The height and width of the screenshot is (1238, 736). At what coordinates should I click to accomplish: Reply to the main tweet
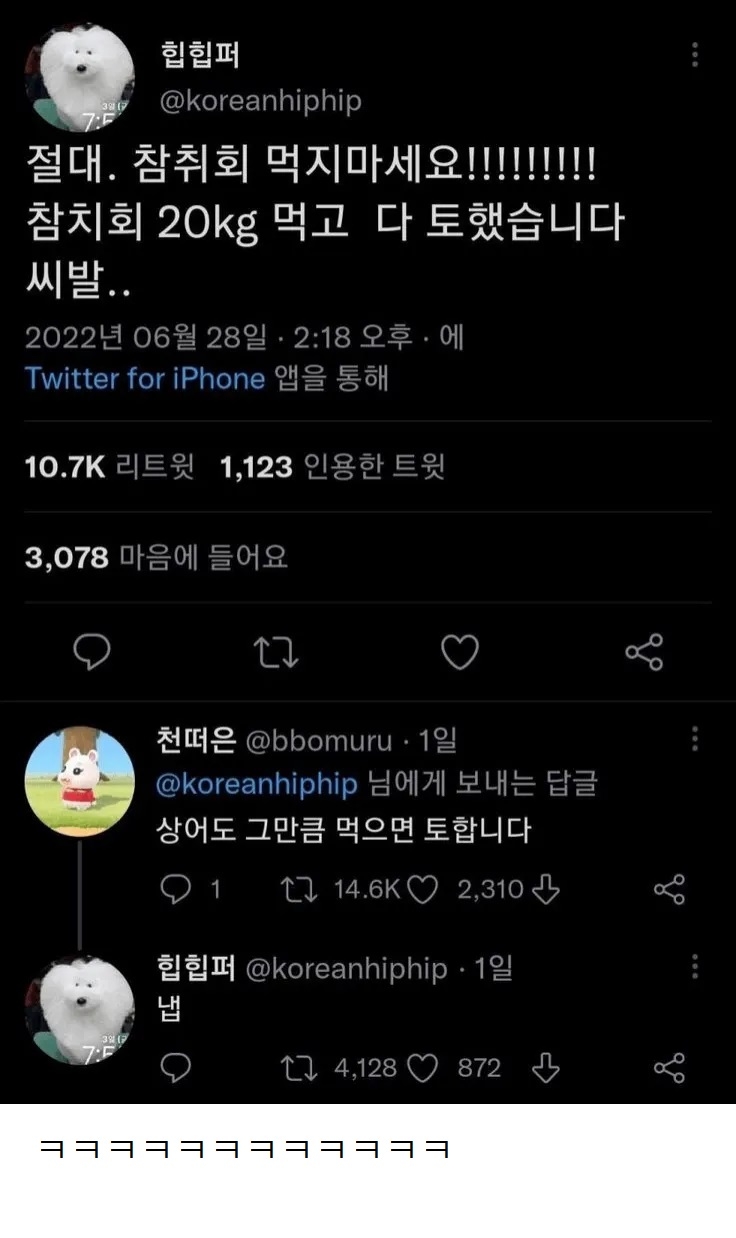(93, 653)
